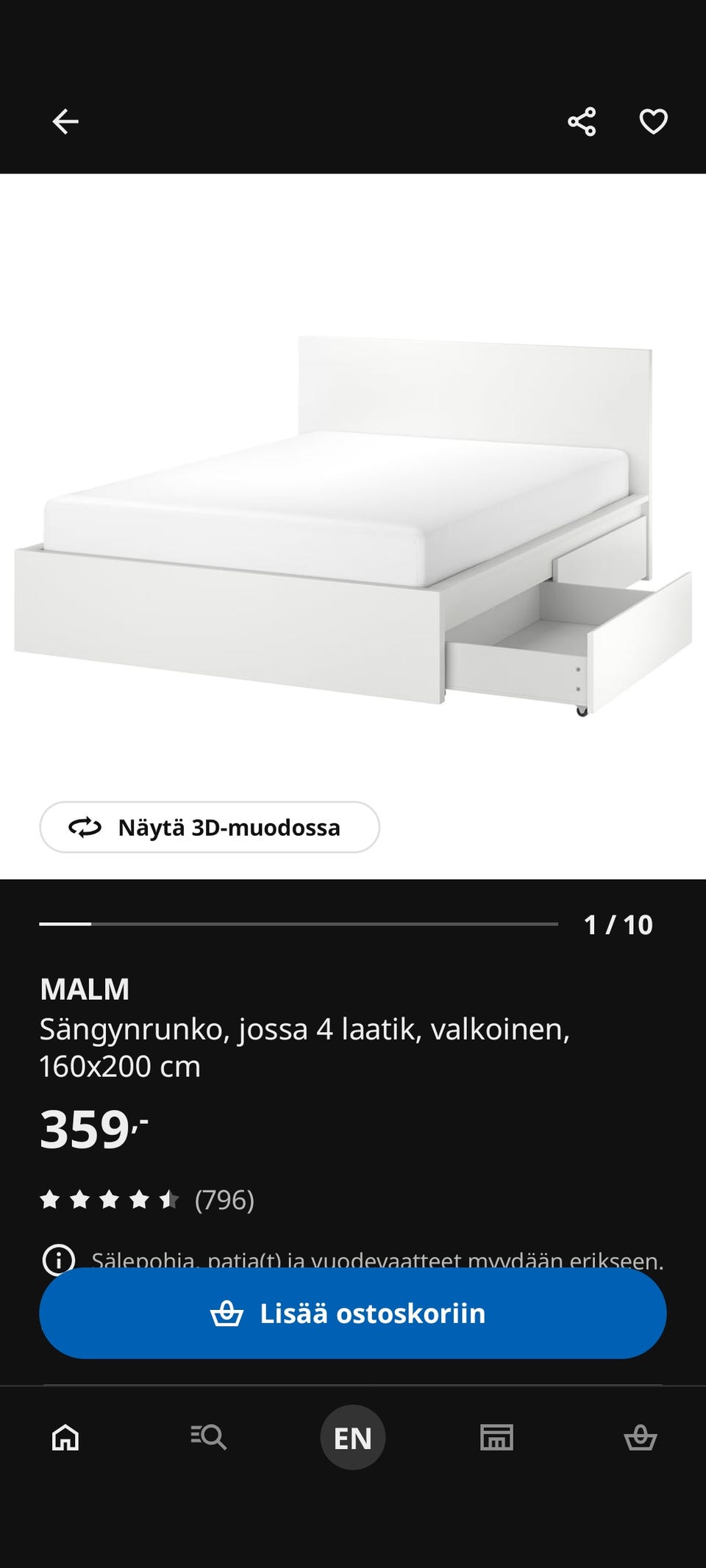Viewport: 706px width, 1568px height.
Task: Share this MALM bed product
Action: (582, 121)
